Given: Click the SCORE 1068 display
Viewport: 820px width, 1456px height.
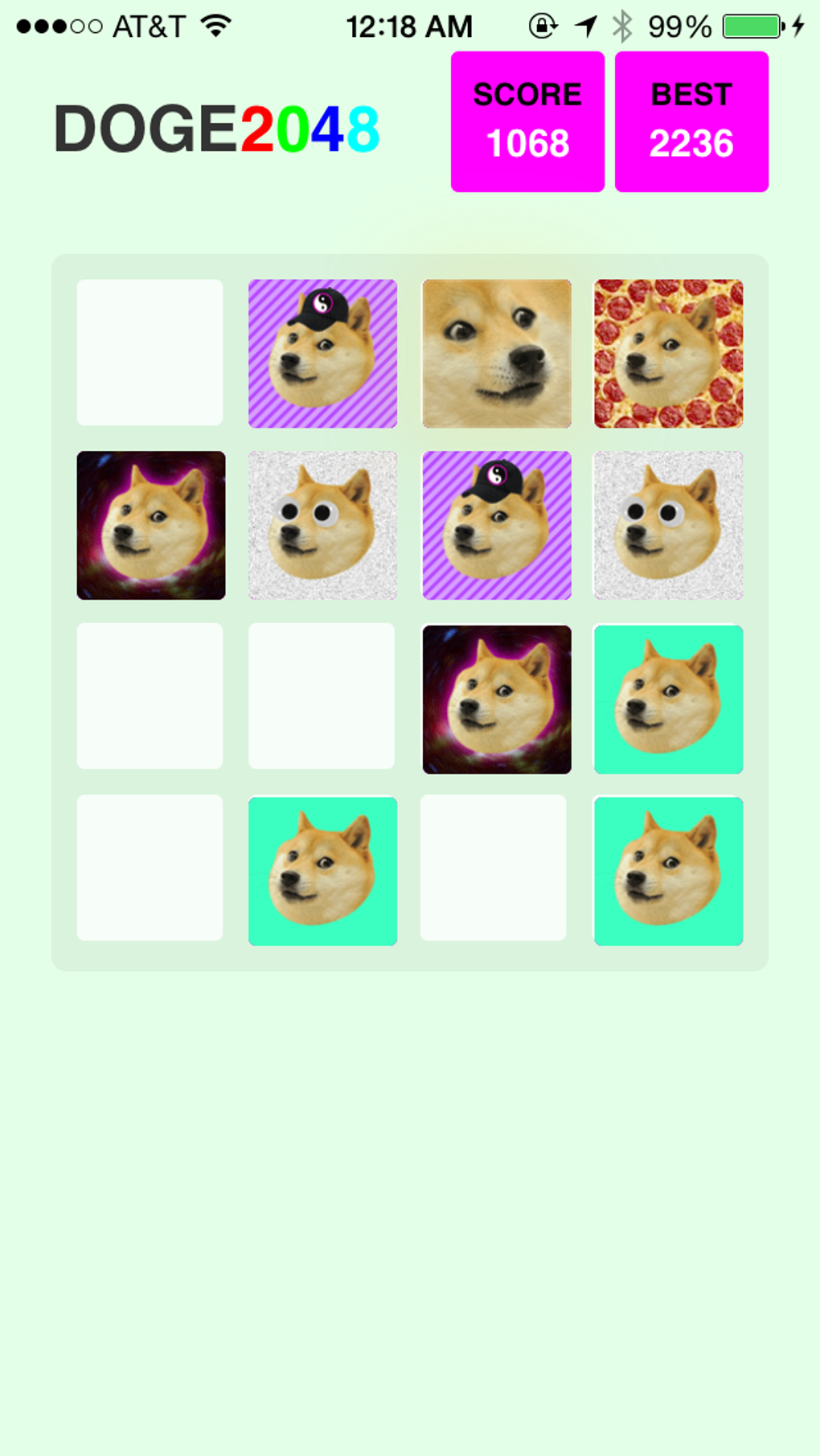Looking at the screenshot, I should 527,120.
